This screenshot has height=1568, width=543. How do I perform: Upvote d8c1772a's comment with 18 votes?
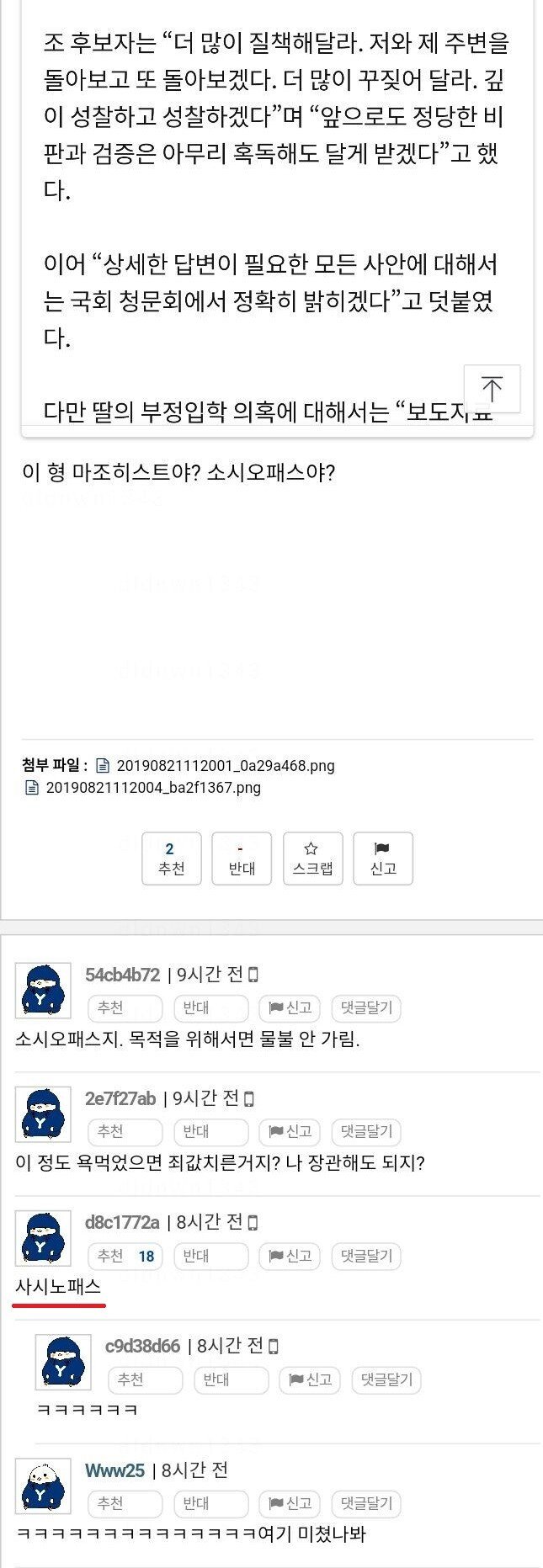click(x=125, y=1255)
